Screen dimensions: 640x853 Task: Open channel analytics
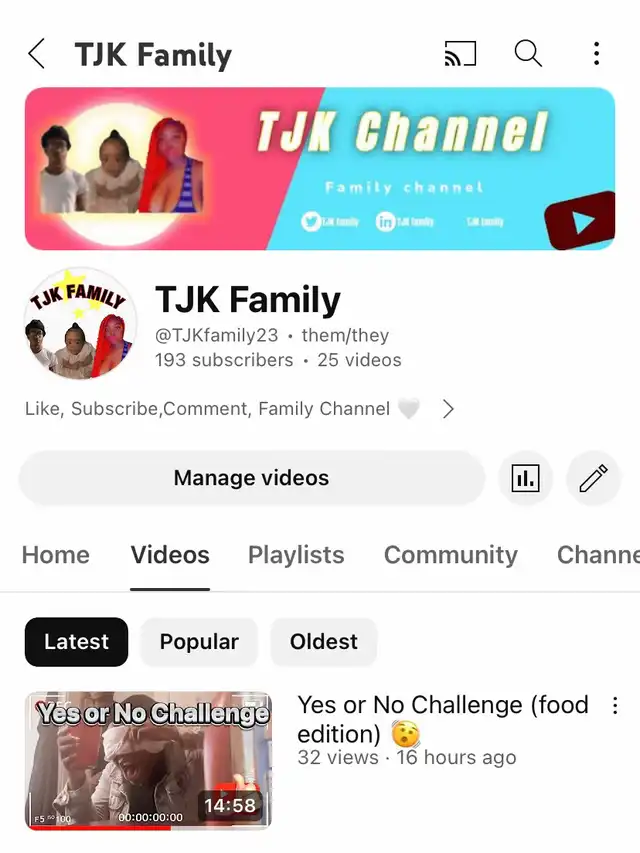pyautogui.click(x=525, y=479)
